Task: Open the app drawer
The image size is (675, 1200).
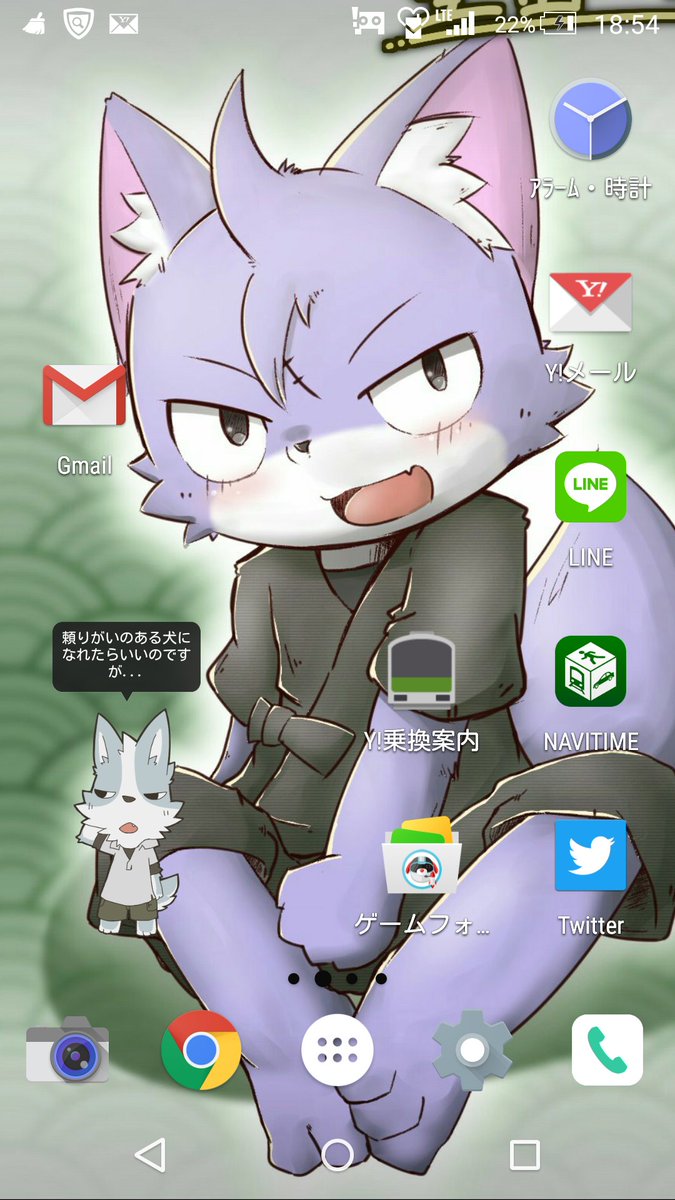Action: 337,1050
